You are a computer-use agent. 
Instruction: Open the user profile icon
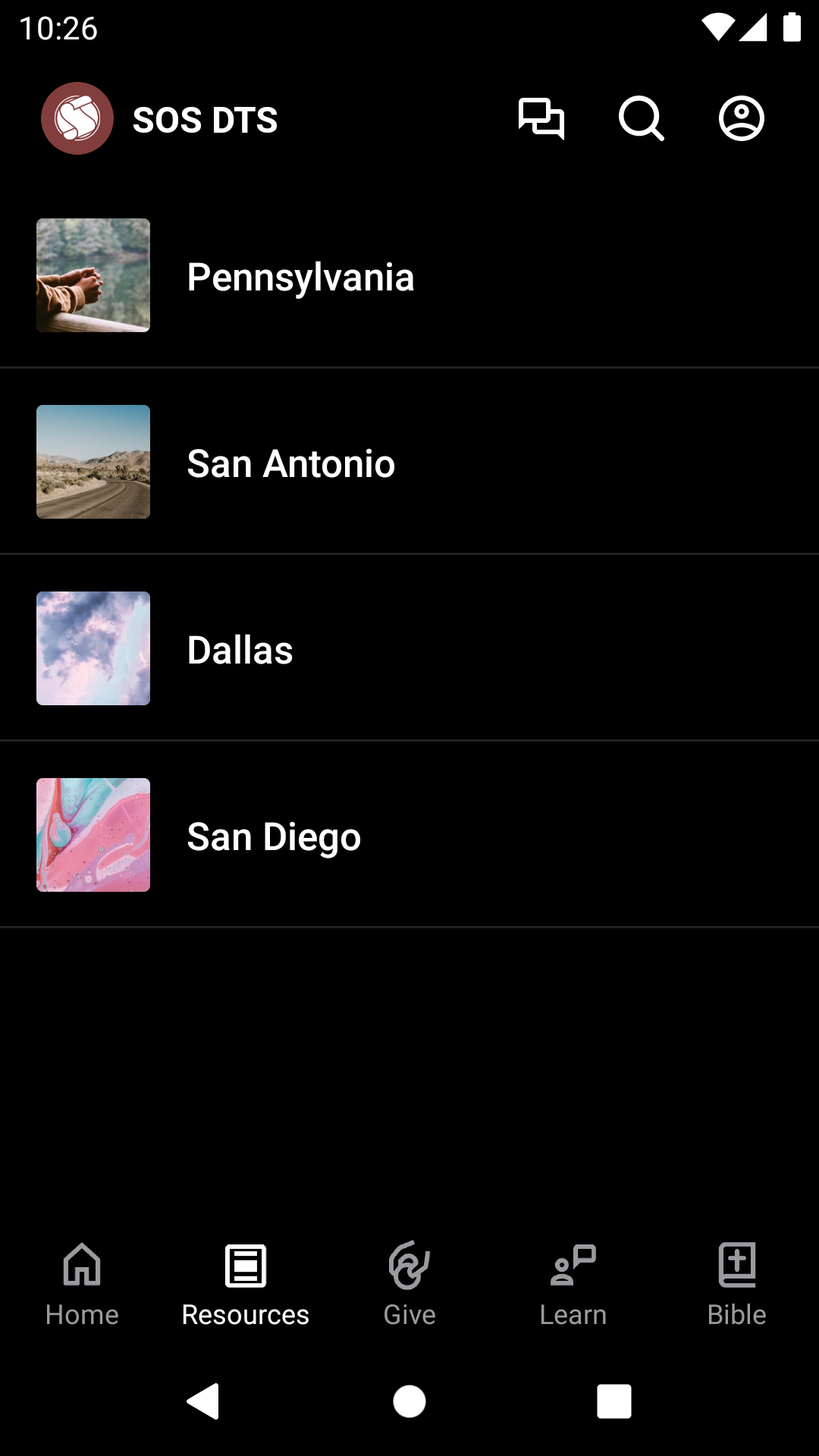pyautogui.click(x=741, y=119)
